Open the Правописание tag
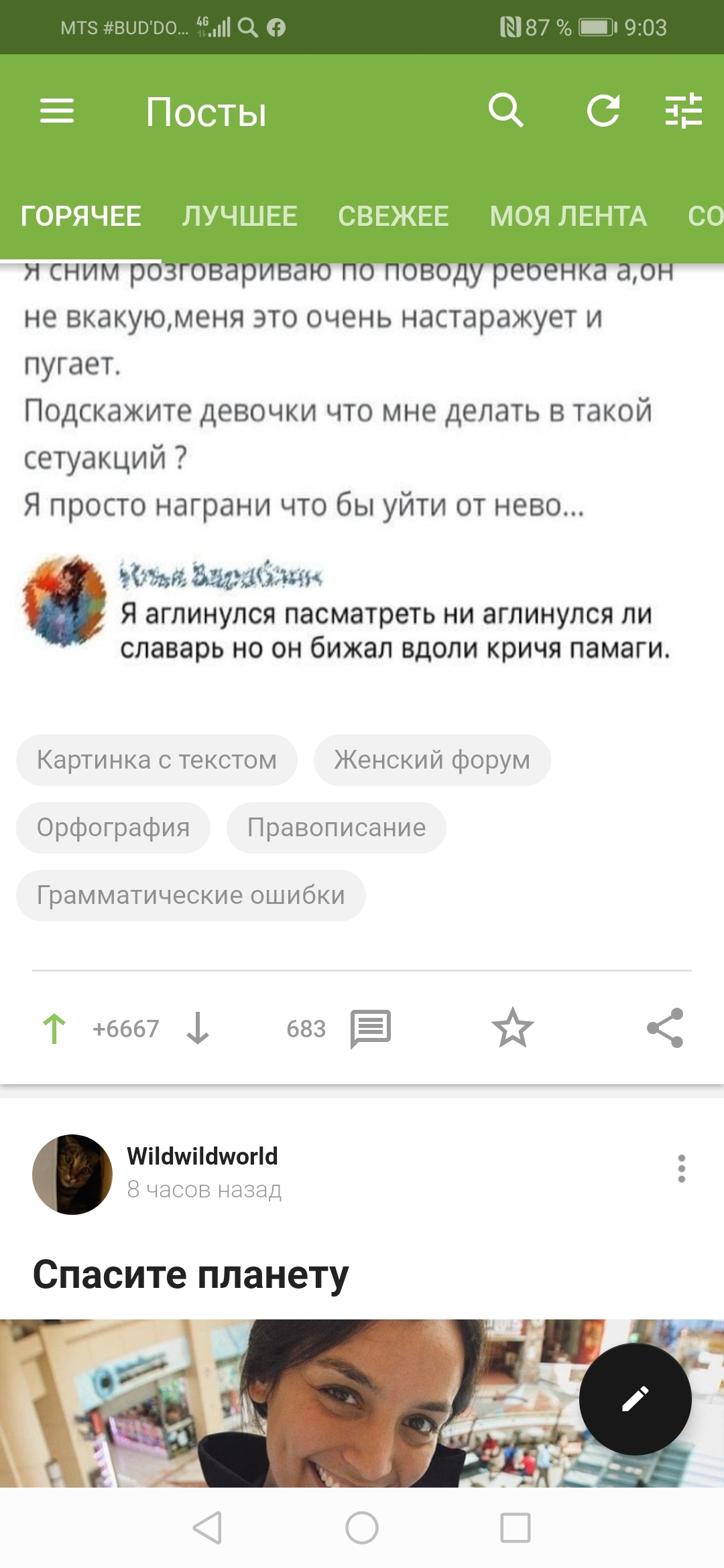The image size is (724, 1568). coord(336,828)
